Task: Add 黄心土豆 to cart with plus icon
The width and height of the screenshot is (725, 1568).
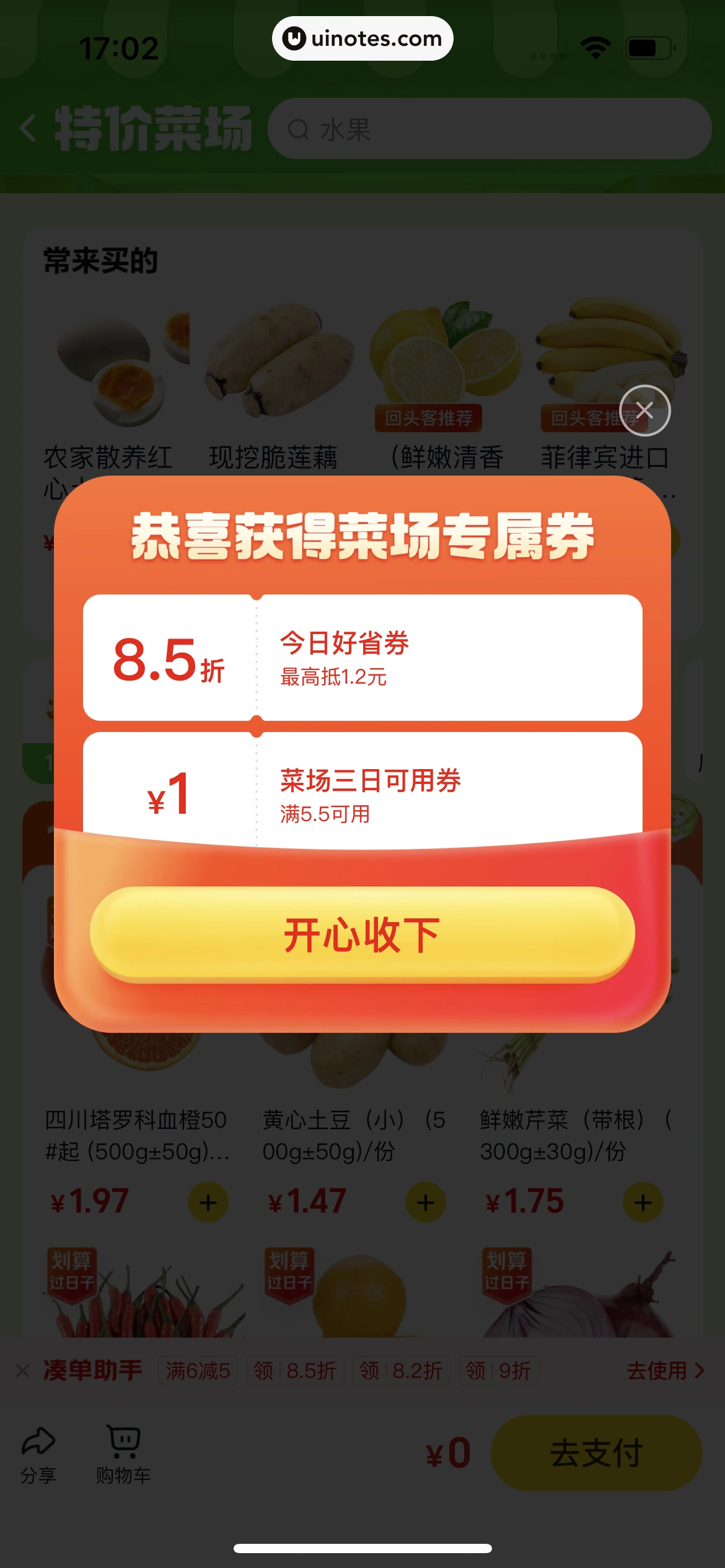Action: [x=425, y=1201]
